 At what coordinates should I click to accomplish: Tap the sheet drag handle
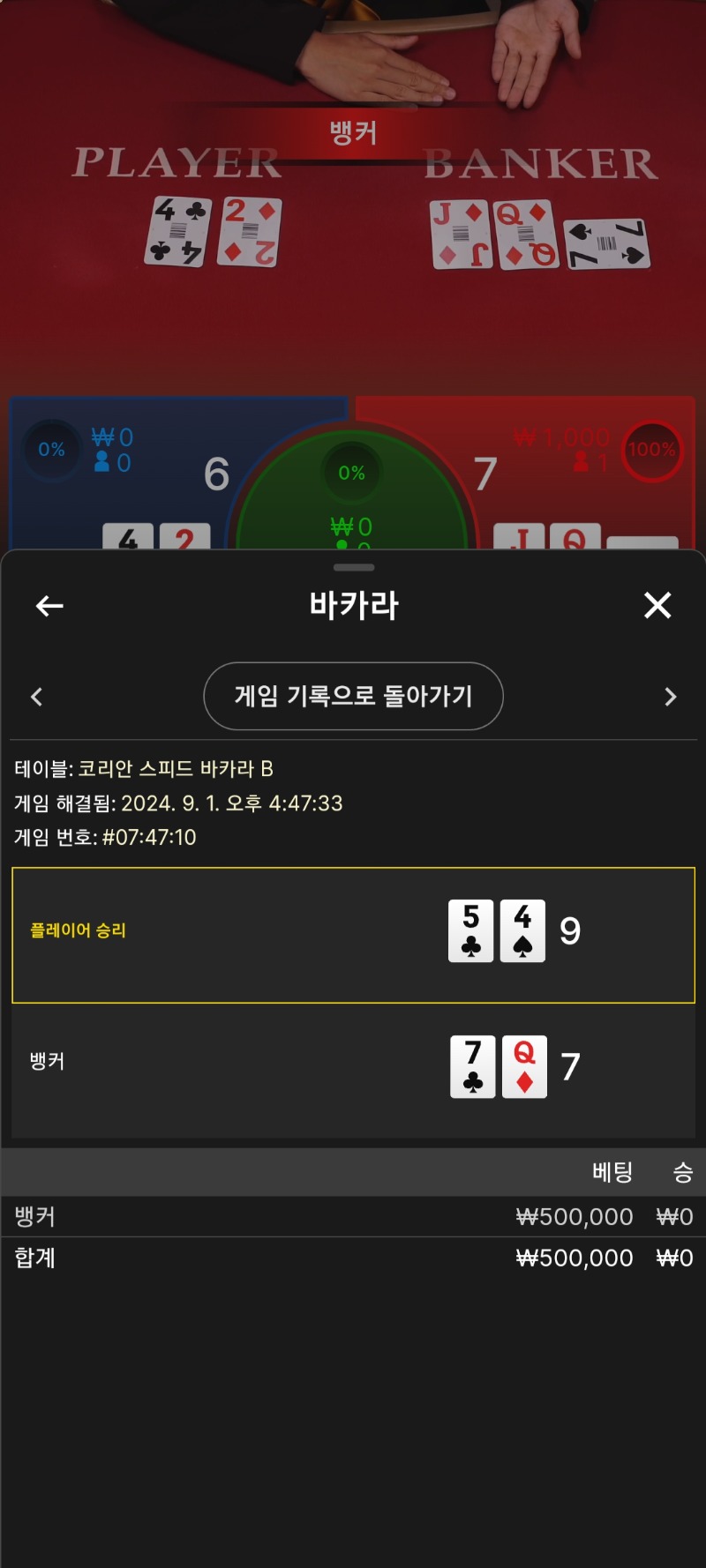(354, 567)
